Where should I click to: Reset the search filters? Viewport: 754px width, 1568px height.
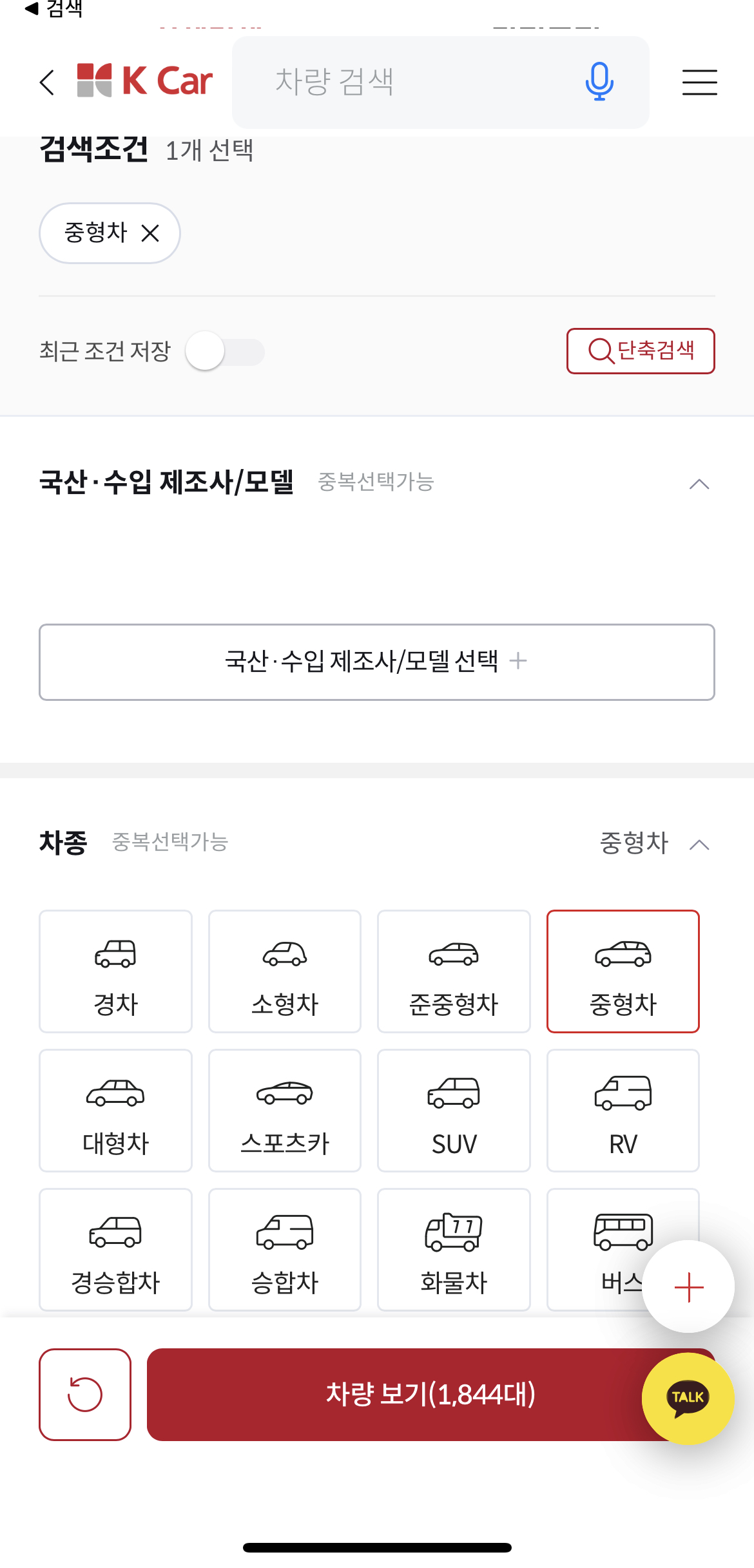(85, 1395)
